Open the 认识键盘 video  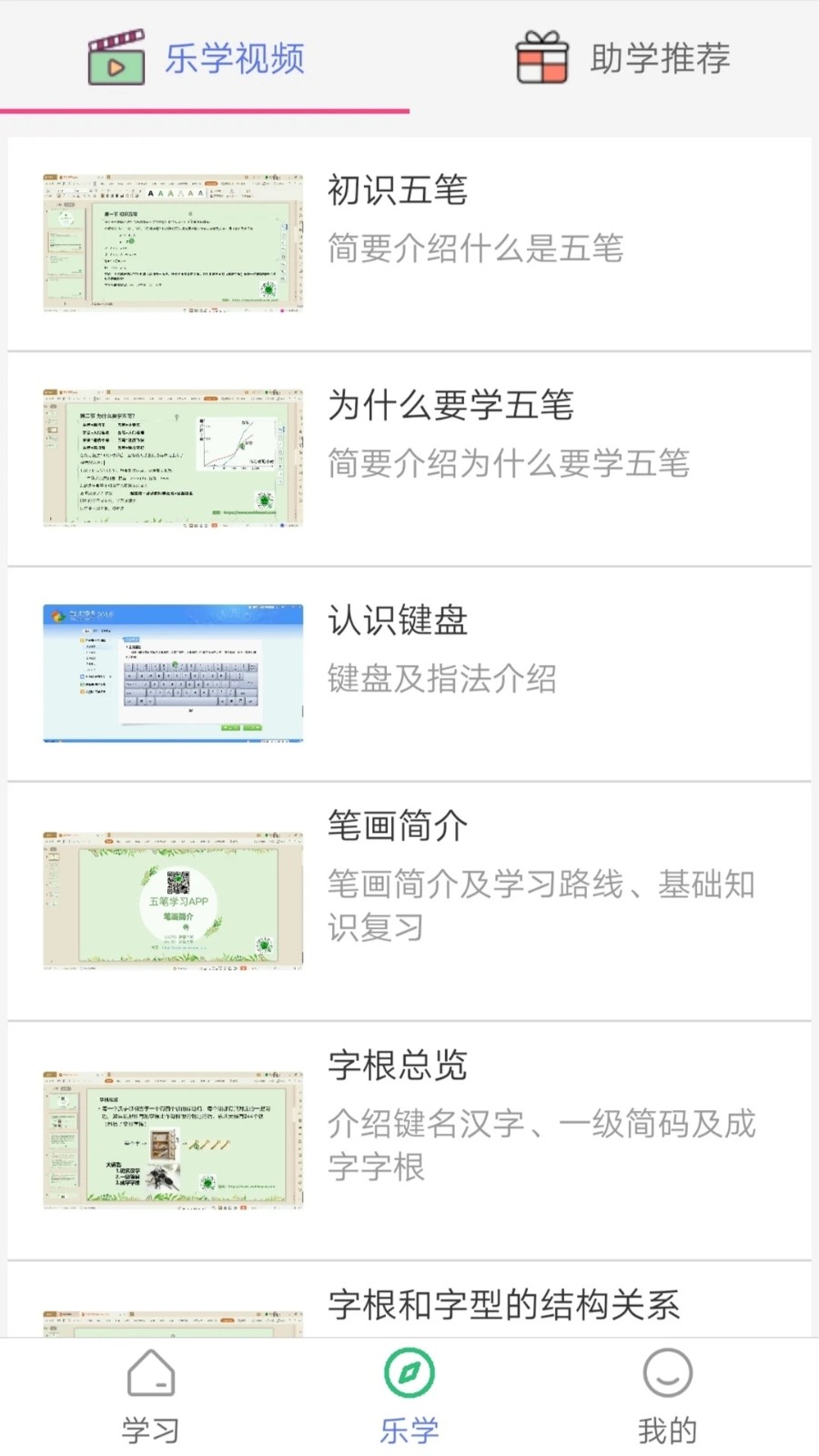[x=409, y=673]
